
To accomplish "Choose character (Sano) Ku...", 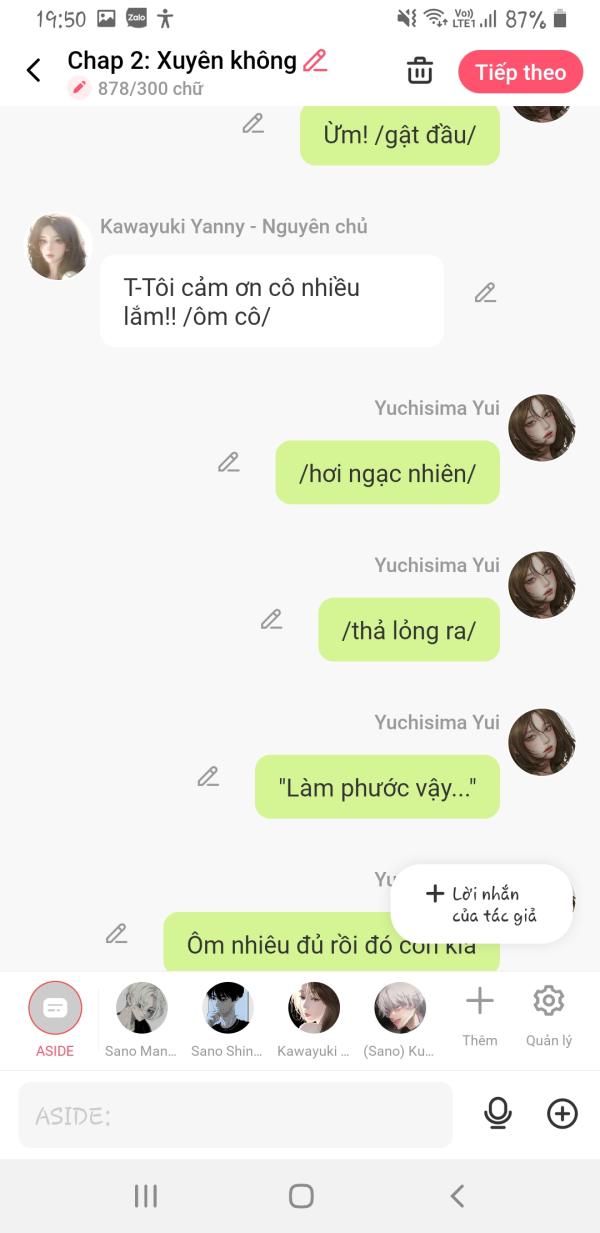I will [x=399, y=1018].
